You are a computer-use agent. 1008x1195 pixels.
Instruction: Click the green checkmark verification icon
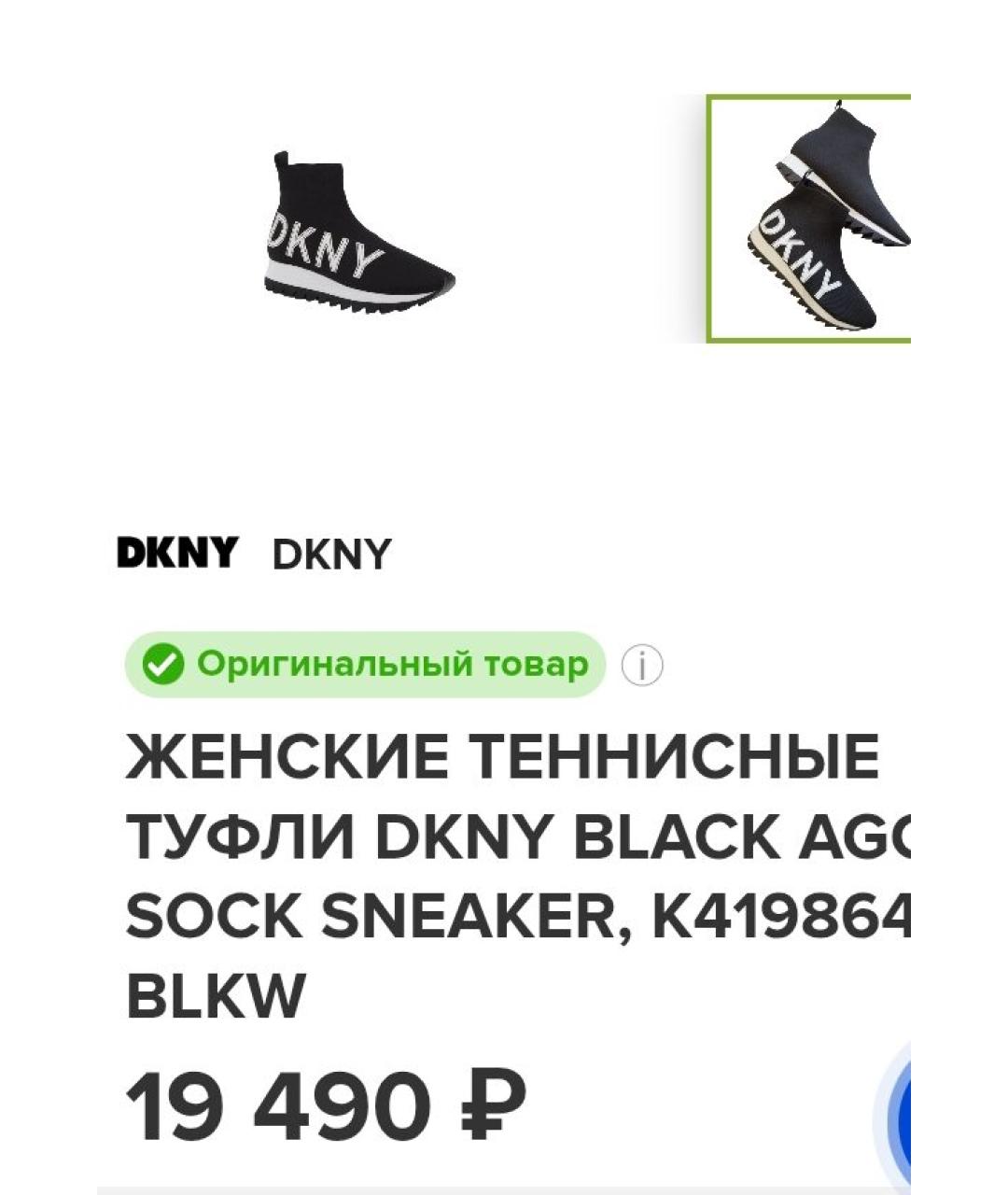coord(163,666)
